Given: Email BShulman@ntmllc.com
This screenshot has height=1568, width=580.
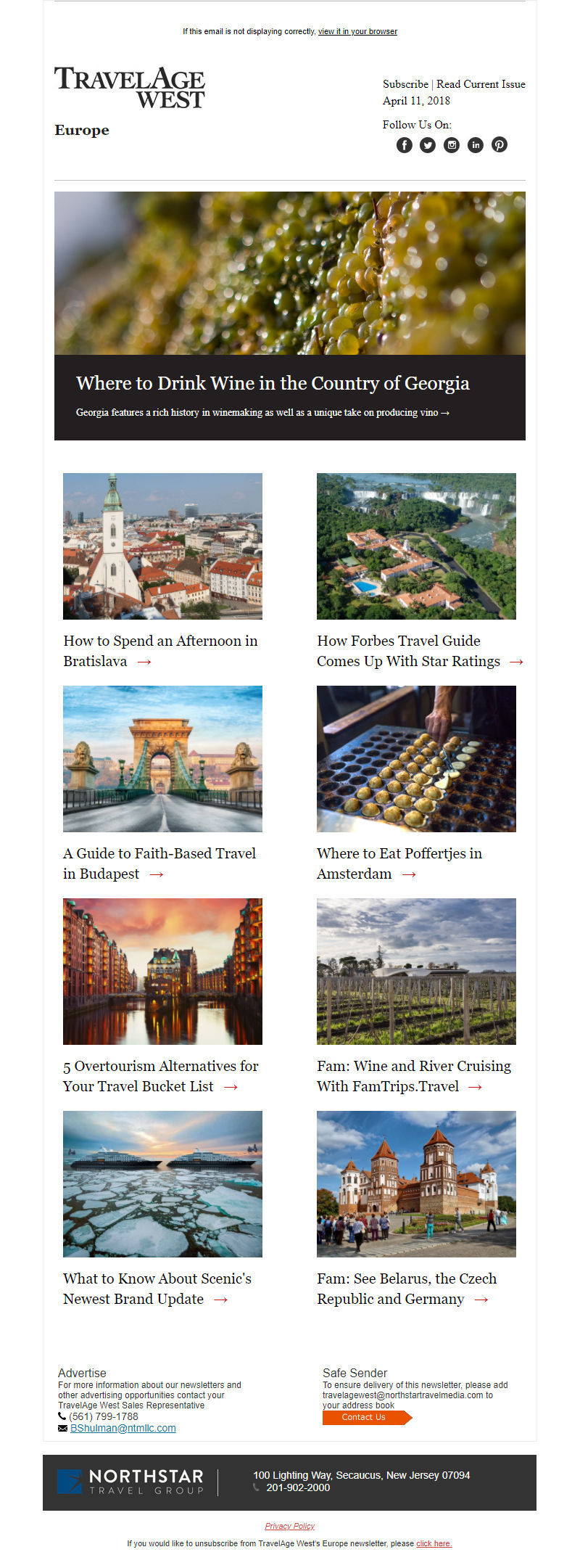Looking at the screenshot, I should click(123, 1428).
